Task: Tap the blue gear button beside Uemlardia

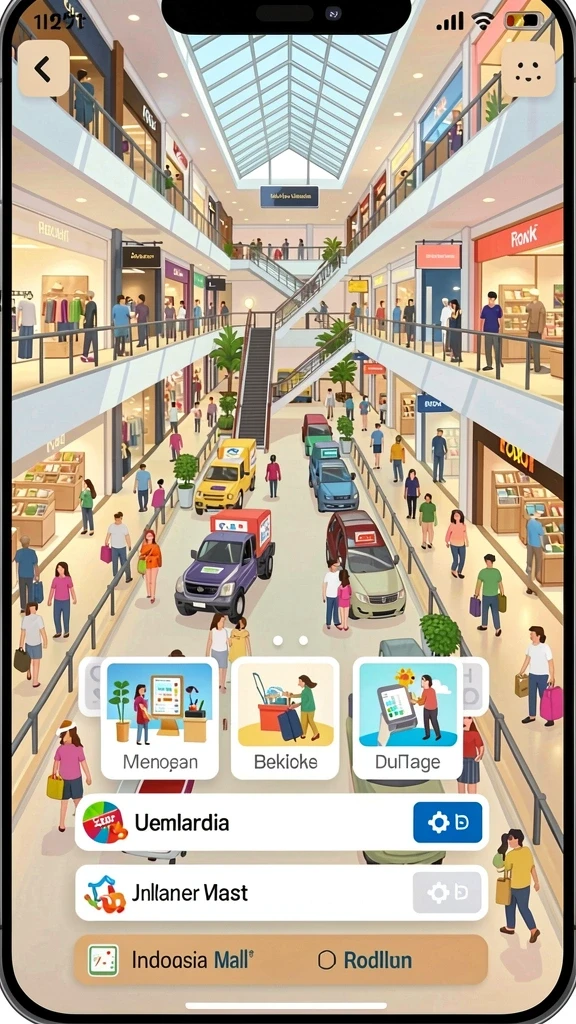Action: point(447,822)
